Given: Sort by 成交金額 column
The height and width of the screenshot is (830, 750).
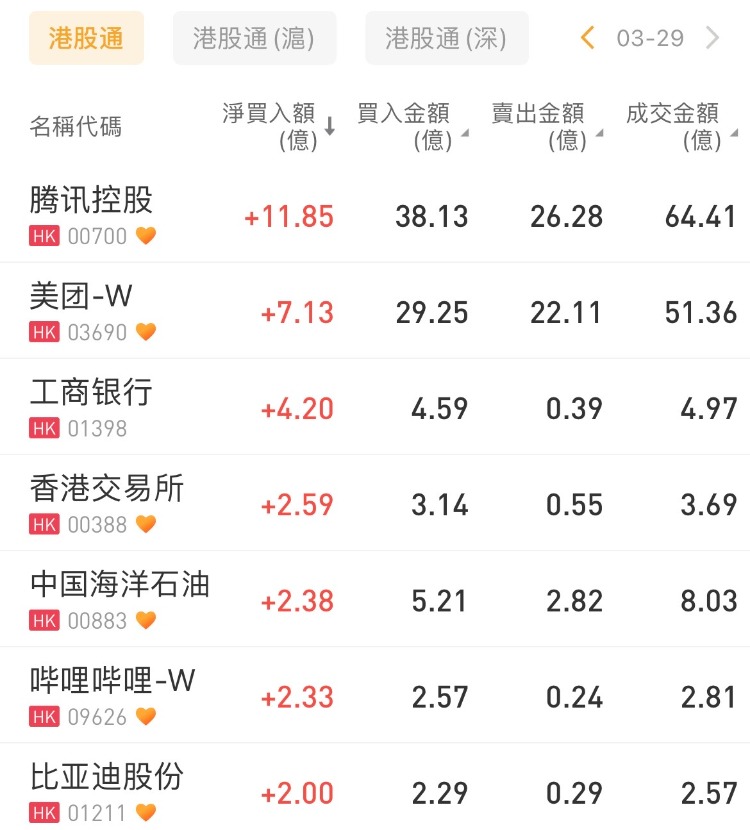Looking at the screenshot, I should [x=680, y=126].
